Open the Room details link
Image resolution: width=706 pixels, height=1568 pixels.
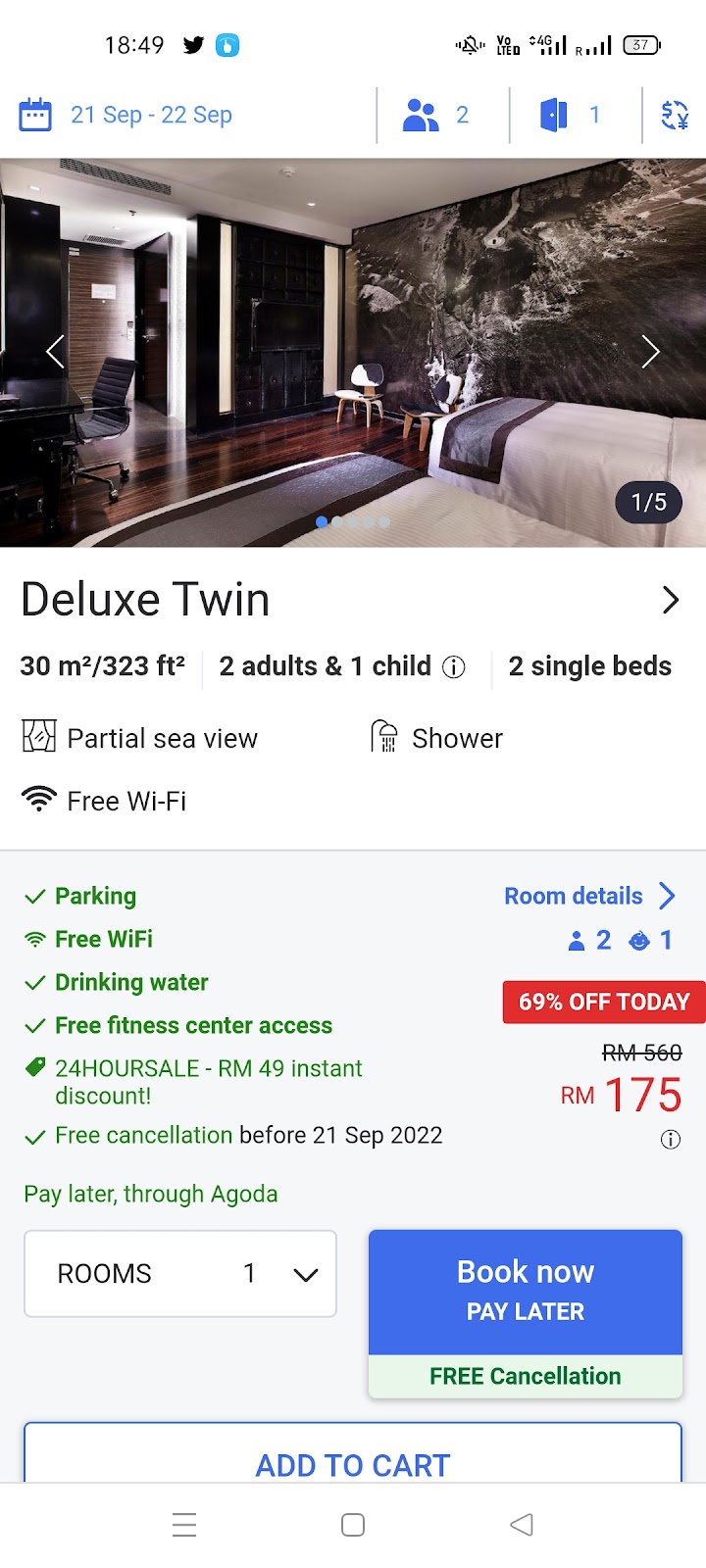(589, 896)
